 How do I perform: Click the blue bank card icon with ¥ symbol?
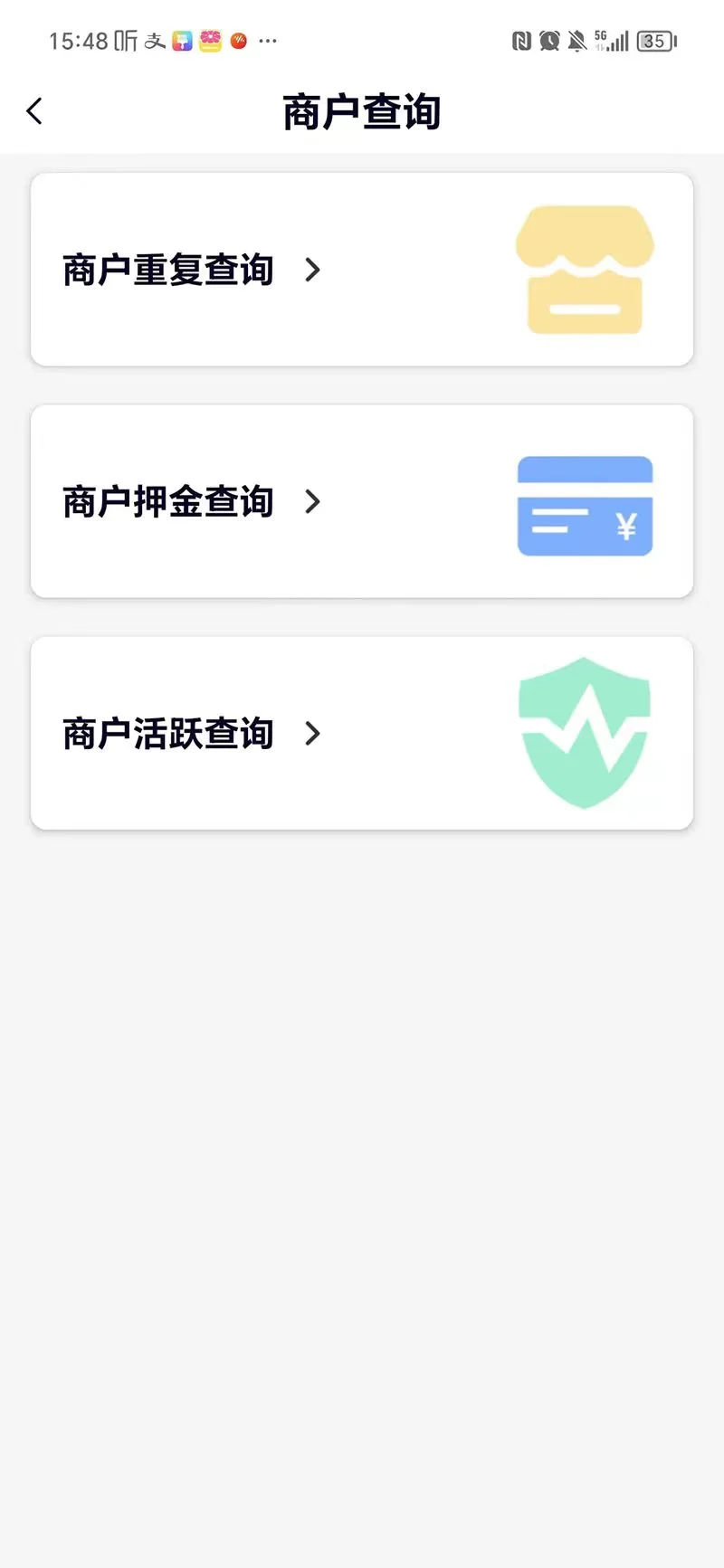coord(584,504)
